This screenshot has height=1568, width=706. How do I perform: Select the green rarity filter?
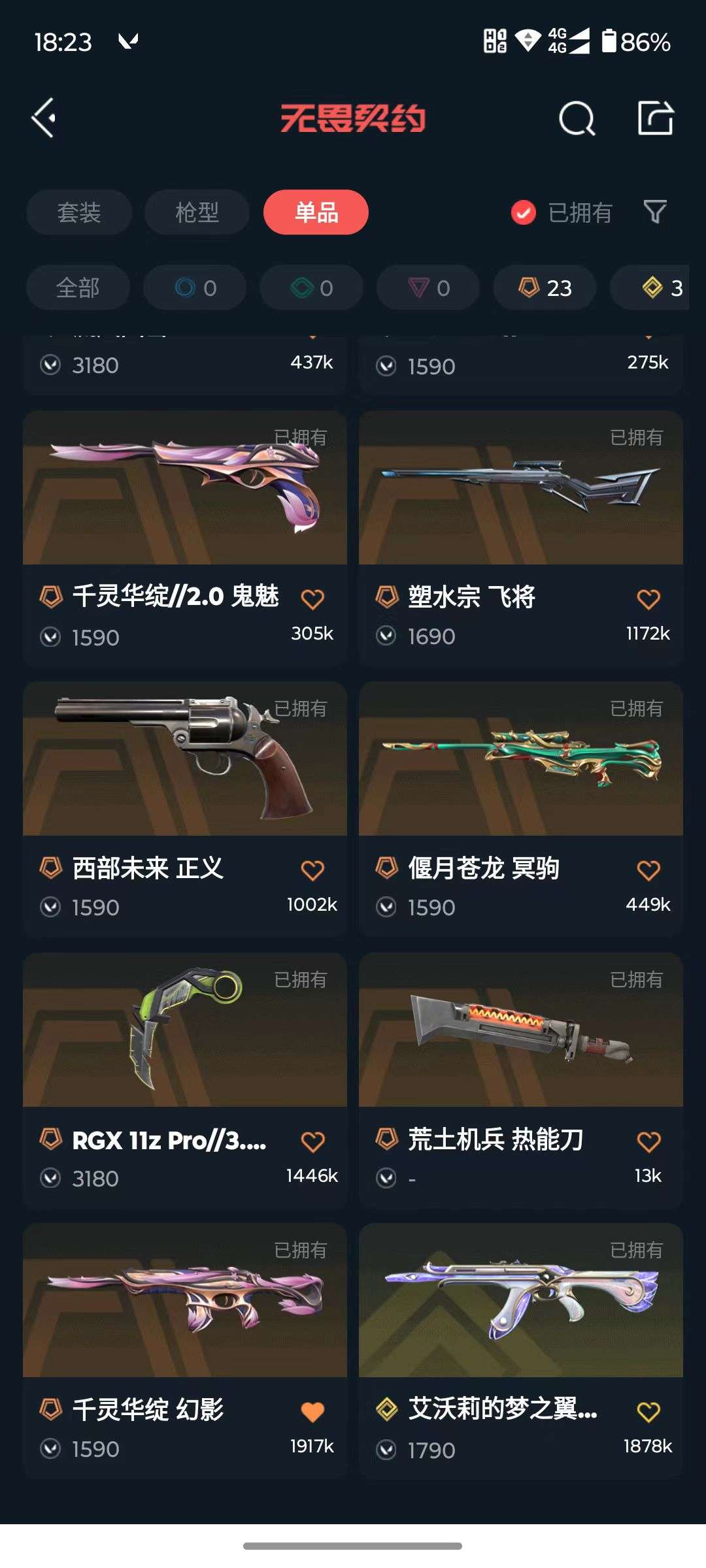[x=311, y=287]
